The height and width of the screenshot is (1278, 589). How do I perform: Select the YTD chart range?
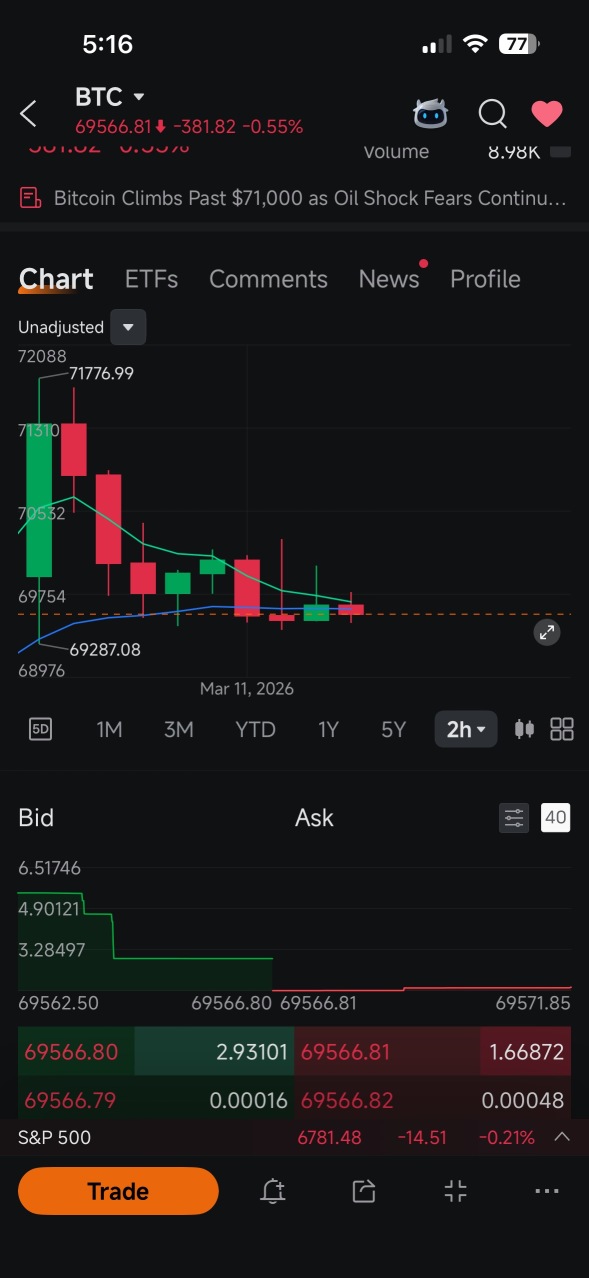click(255, 730)
